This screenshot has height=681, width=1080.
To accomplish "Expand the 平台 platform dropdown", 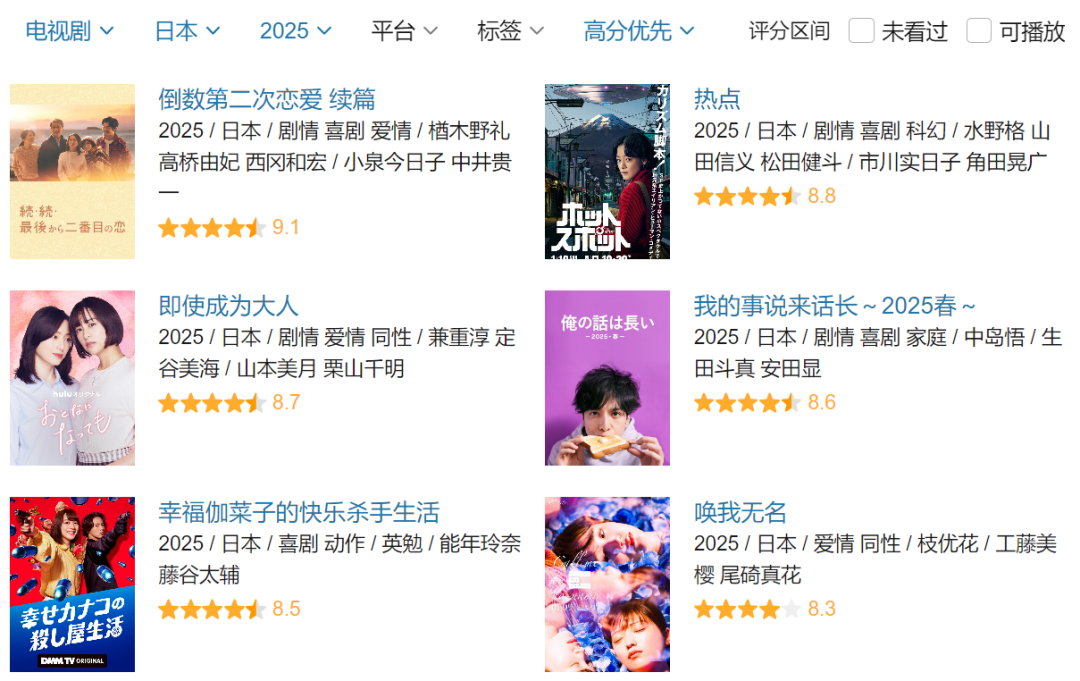I will click(x=404, y=31).
